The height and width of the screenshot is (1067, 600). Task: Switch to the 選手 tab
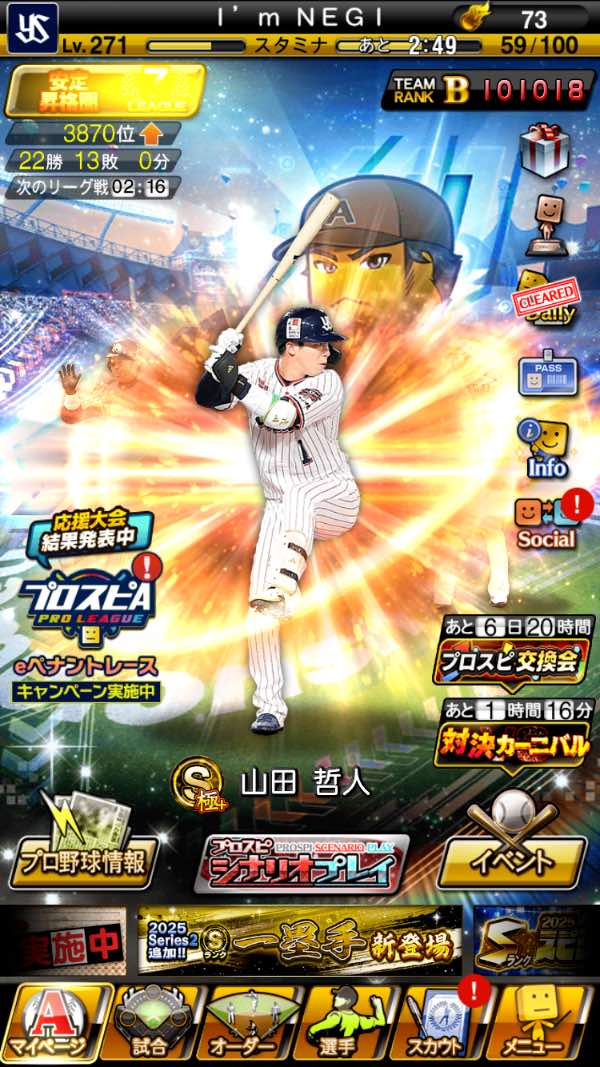[x=345, y=1024]
